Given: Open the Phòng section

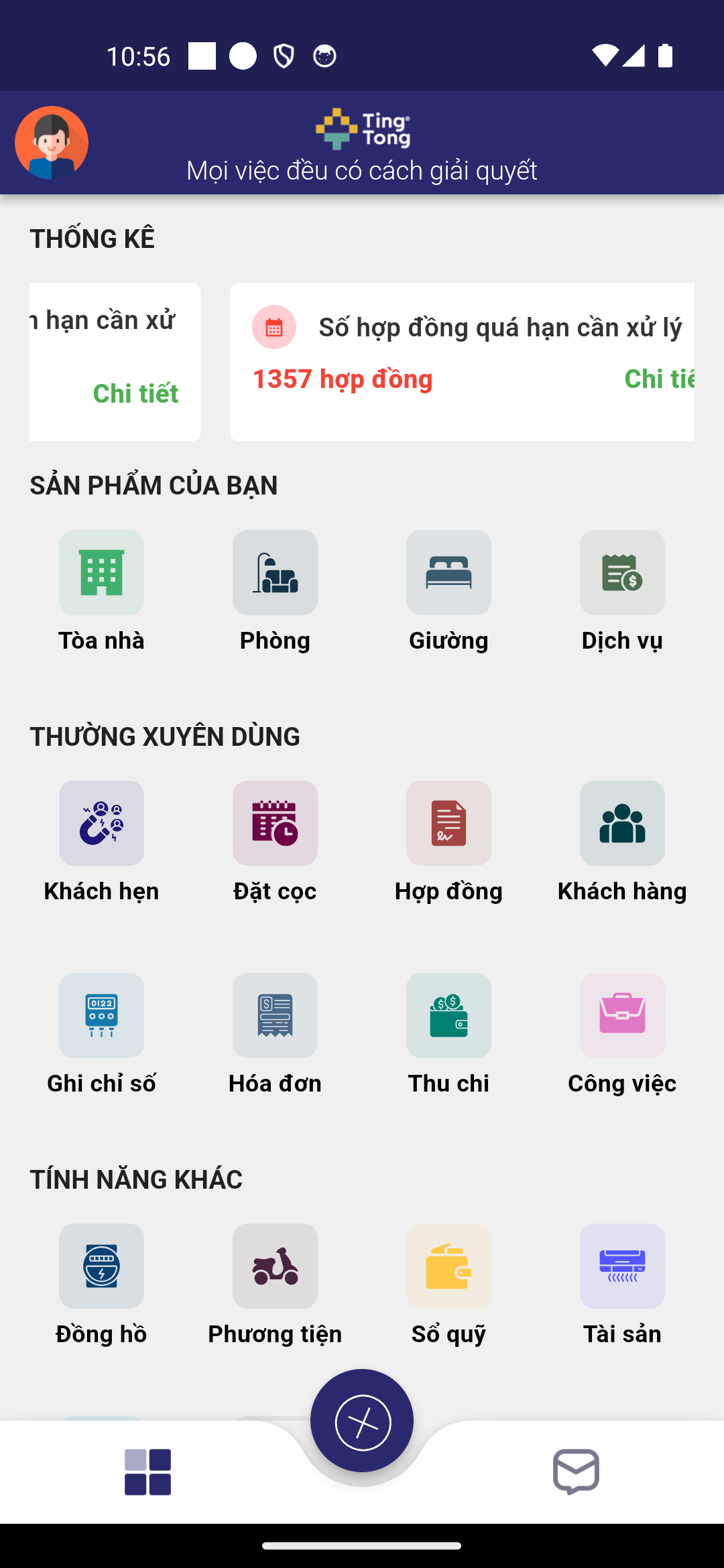Looking at the screenshot, I should click(x=275, y=573).
